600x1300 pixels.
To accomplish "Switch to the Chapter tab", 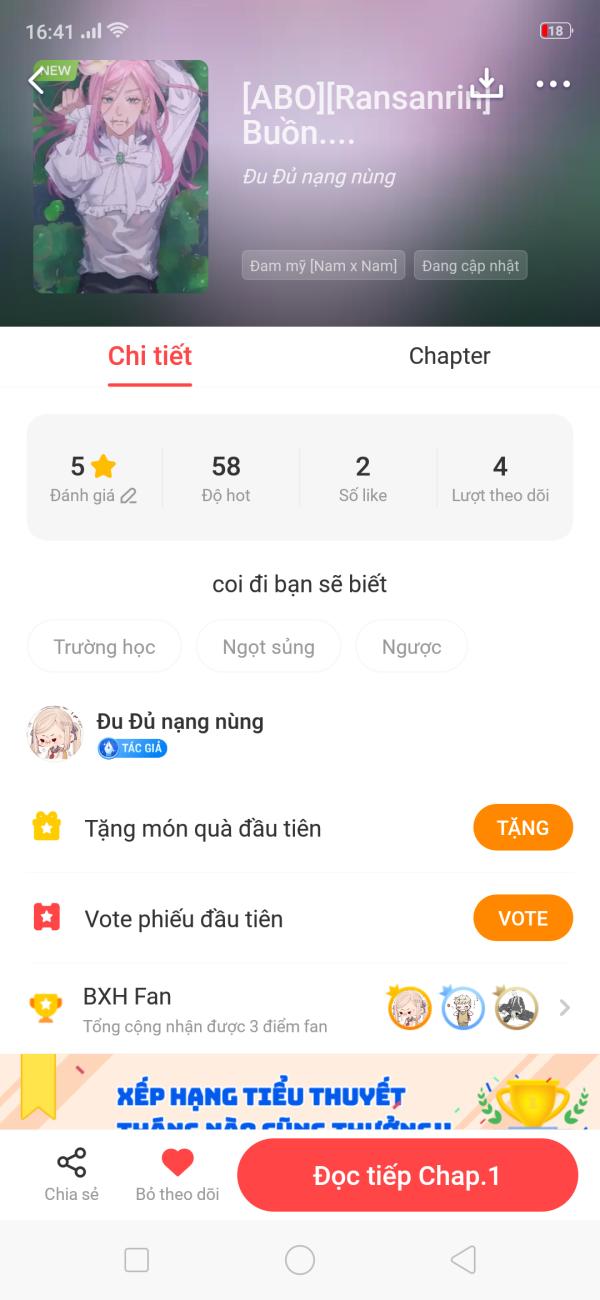I will [449, 356].
